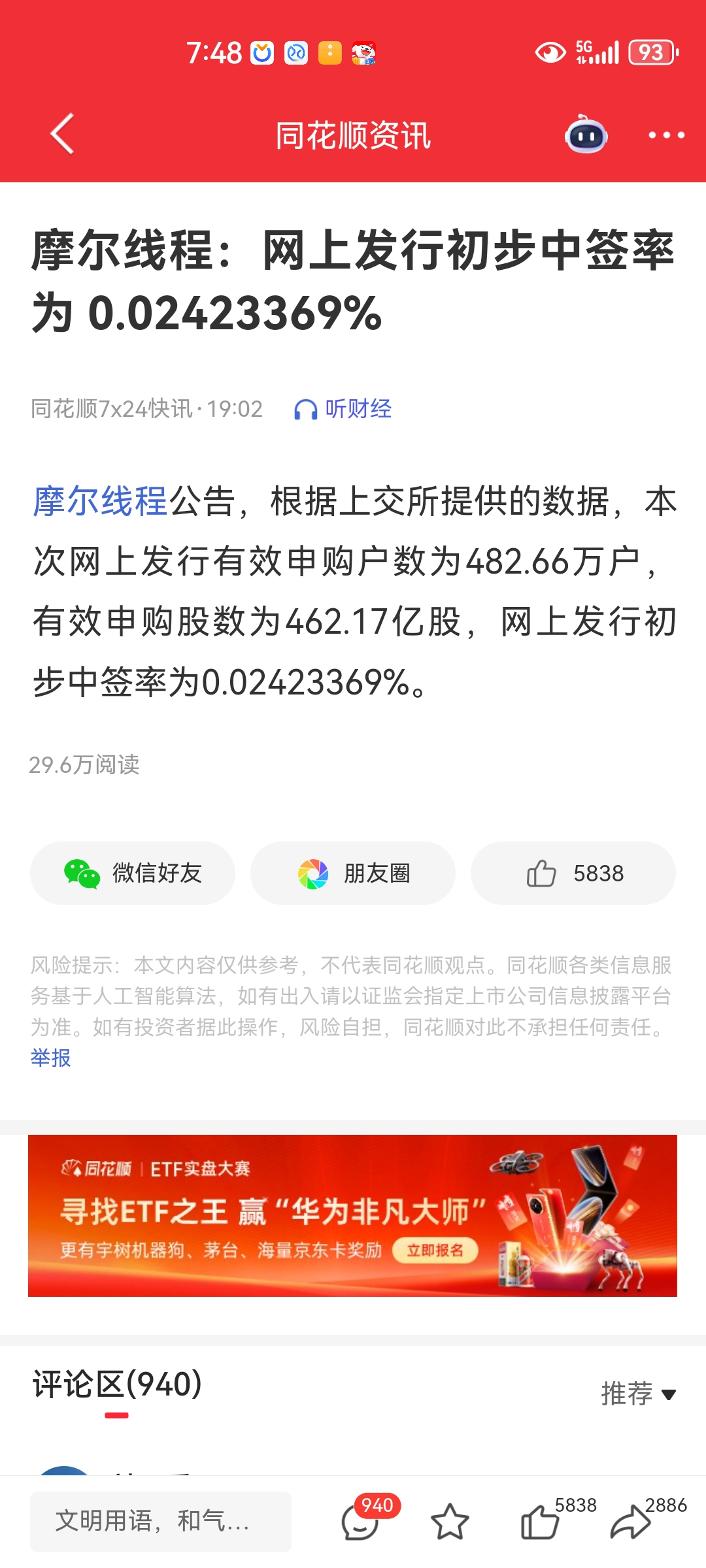This screenshot has height=1568, width=706.
Task: Open comments via the 940 bubble icon
Action: click(360, 1521)
